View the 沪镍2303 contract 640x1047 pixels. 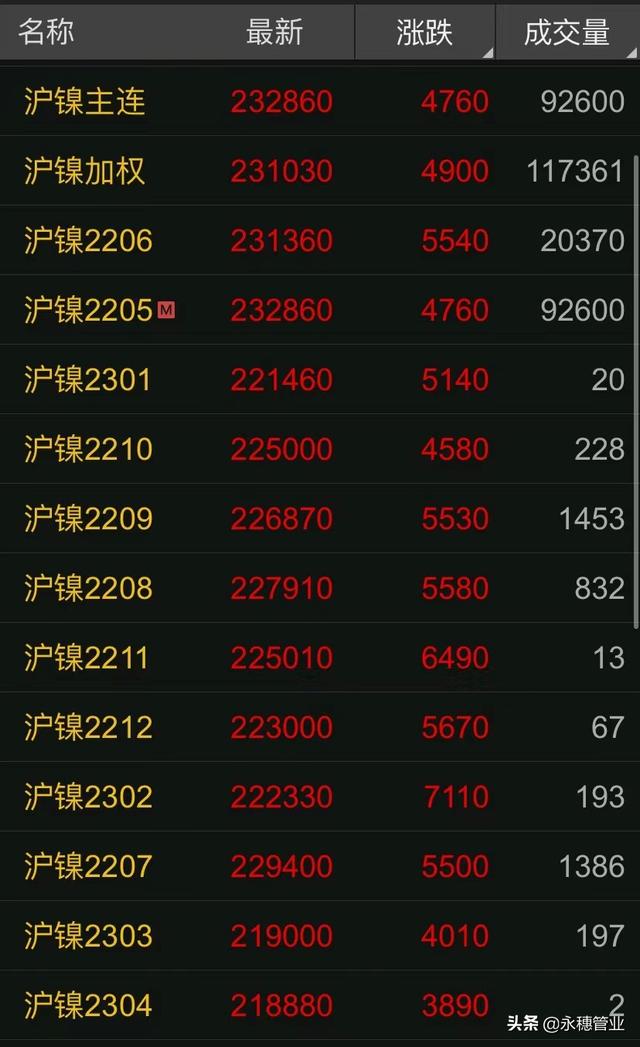[88, 936]
